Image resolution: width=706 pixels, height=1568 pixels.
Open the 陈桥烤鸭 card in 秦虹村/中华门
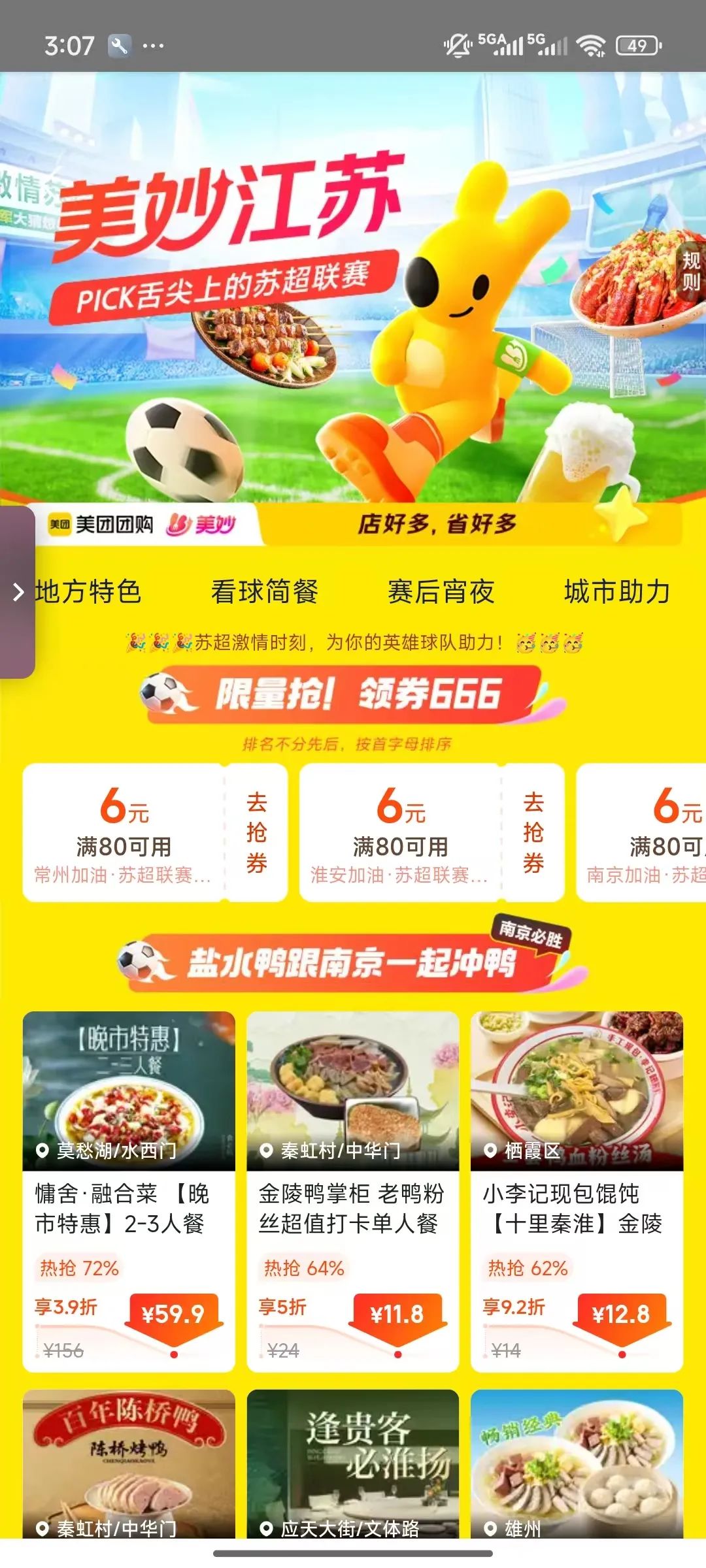click(x=129, y=1465)
